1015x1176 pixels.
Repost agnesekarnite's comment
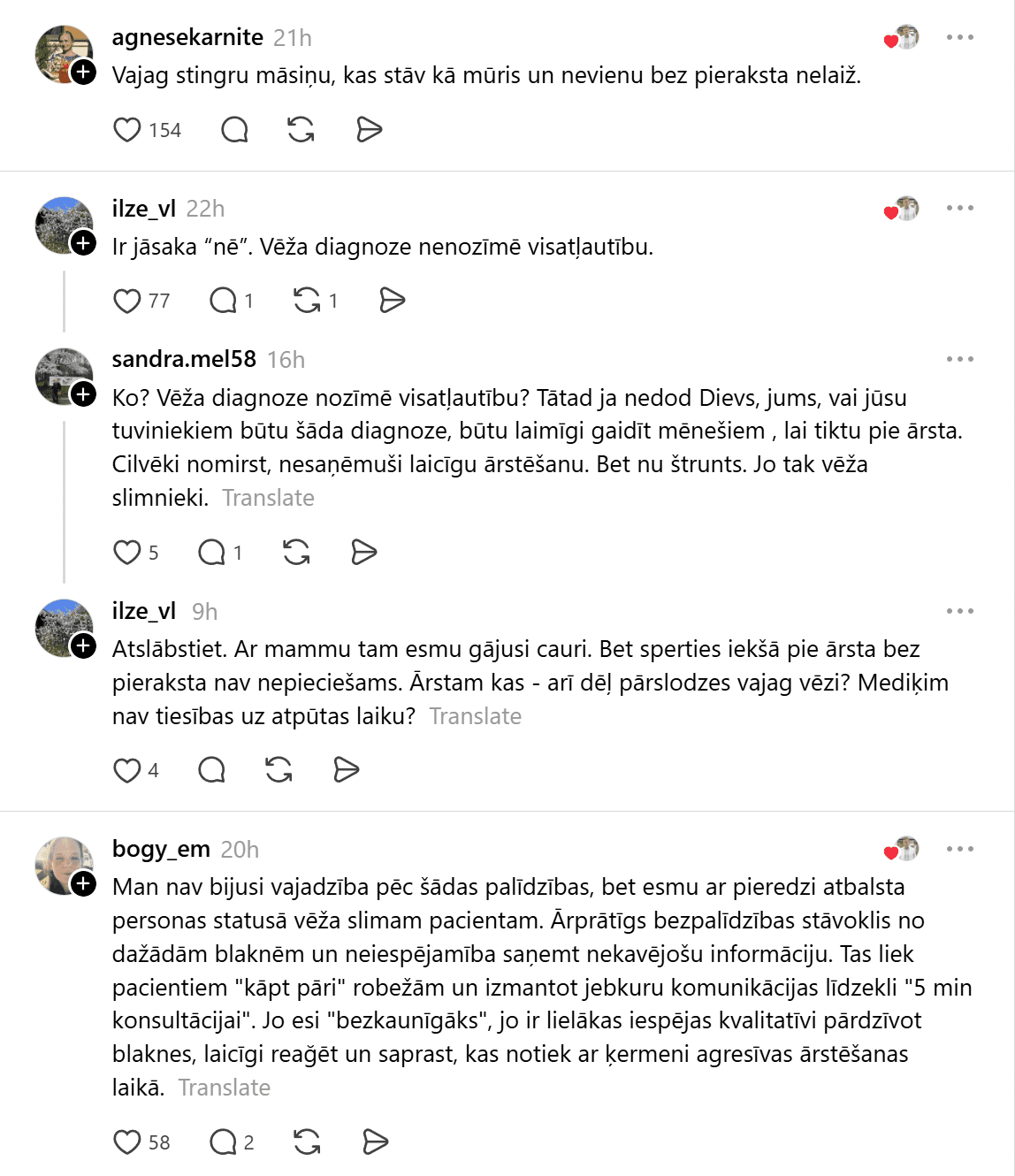point(301,130)
